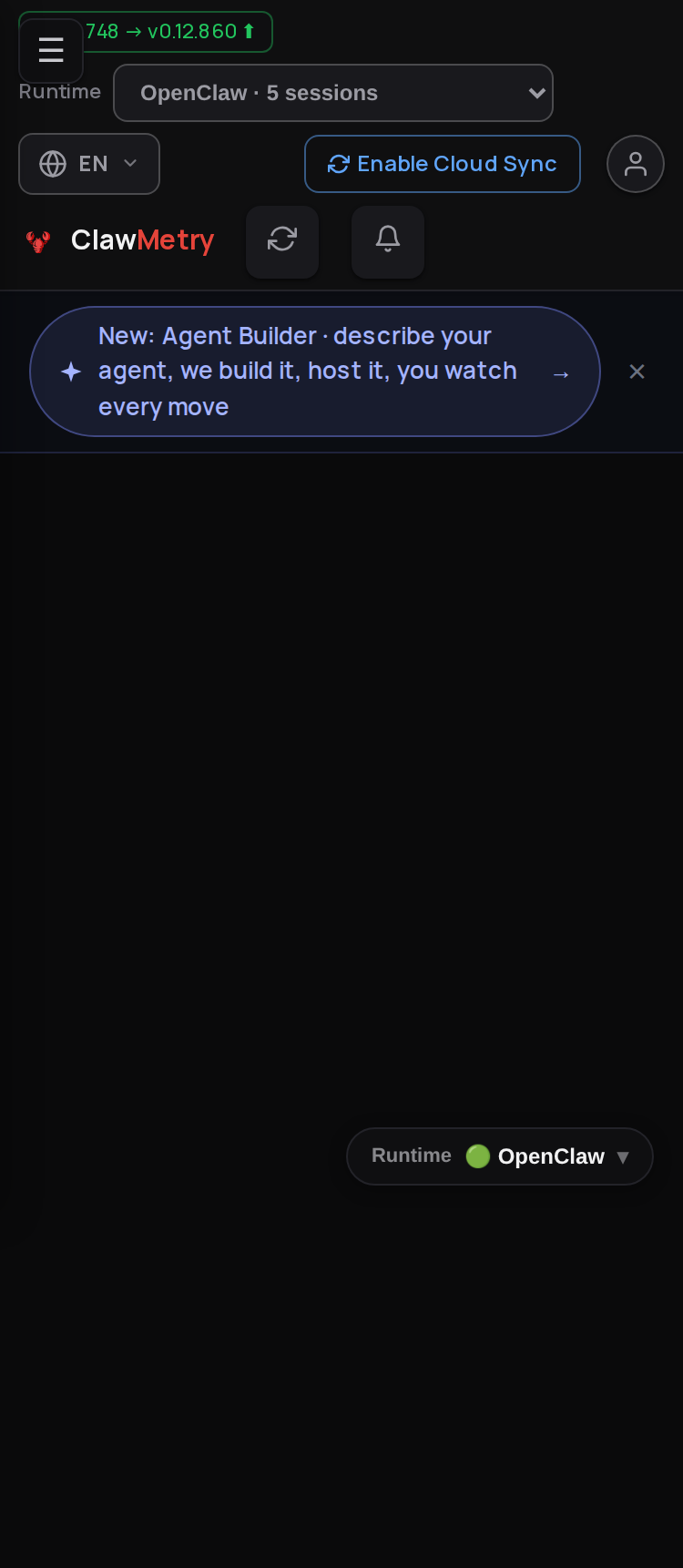The image size is (683, 1568).
Task: Open the notifications bell
Action: [388, 241]
